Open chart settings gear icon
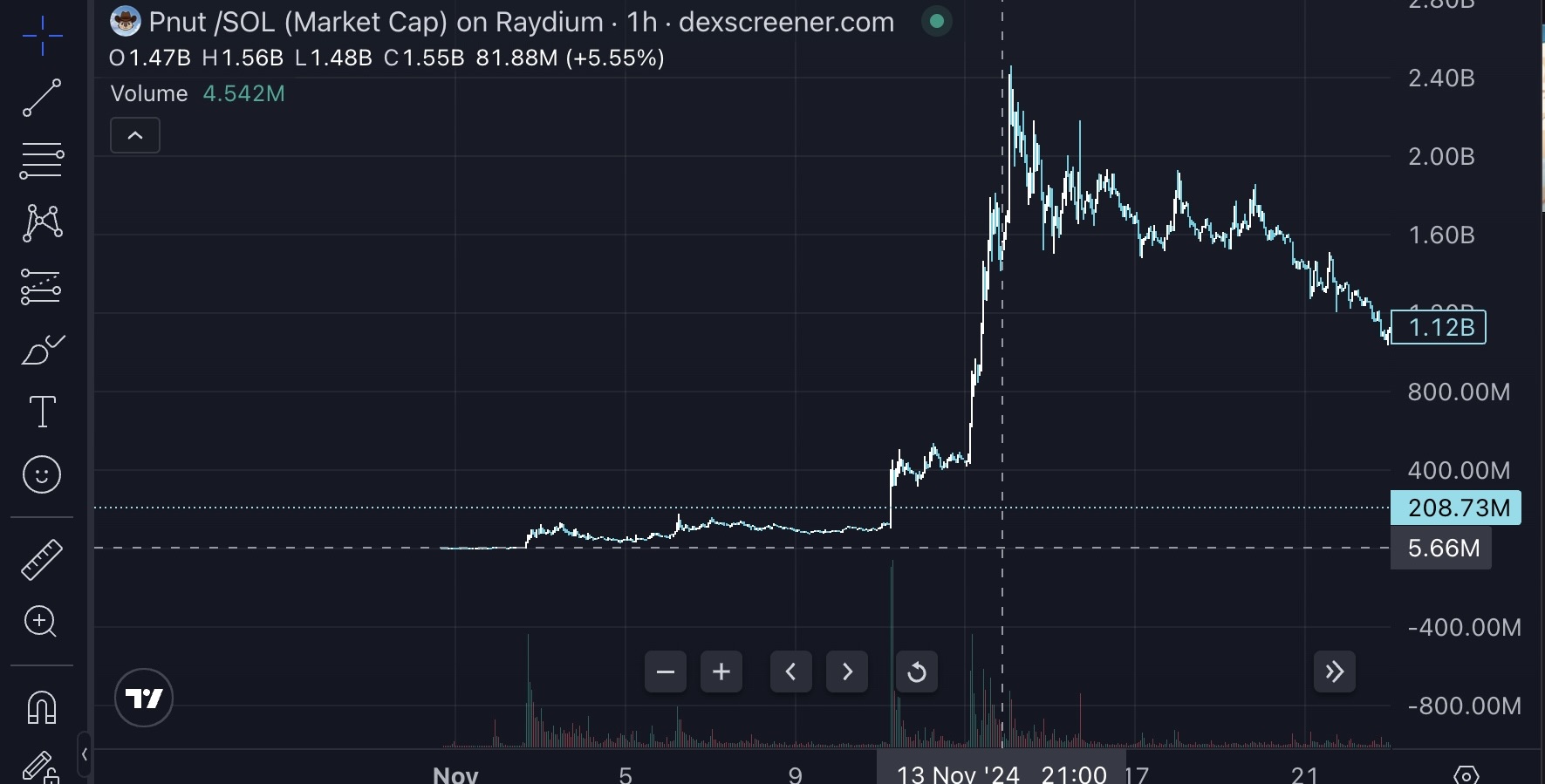The width and height of the screenshot is (1545, 784). click(1466, 775)
